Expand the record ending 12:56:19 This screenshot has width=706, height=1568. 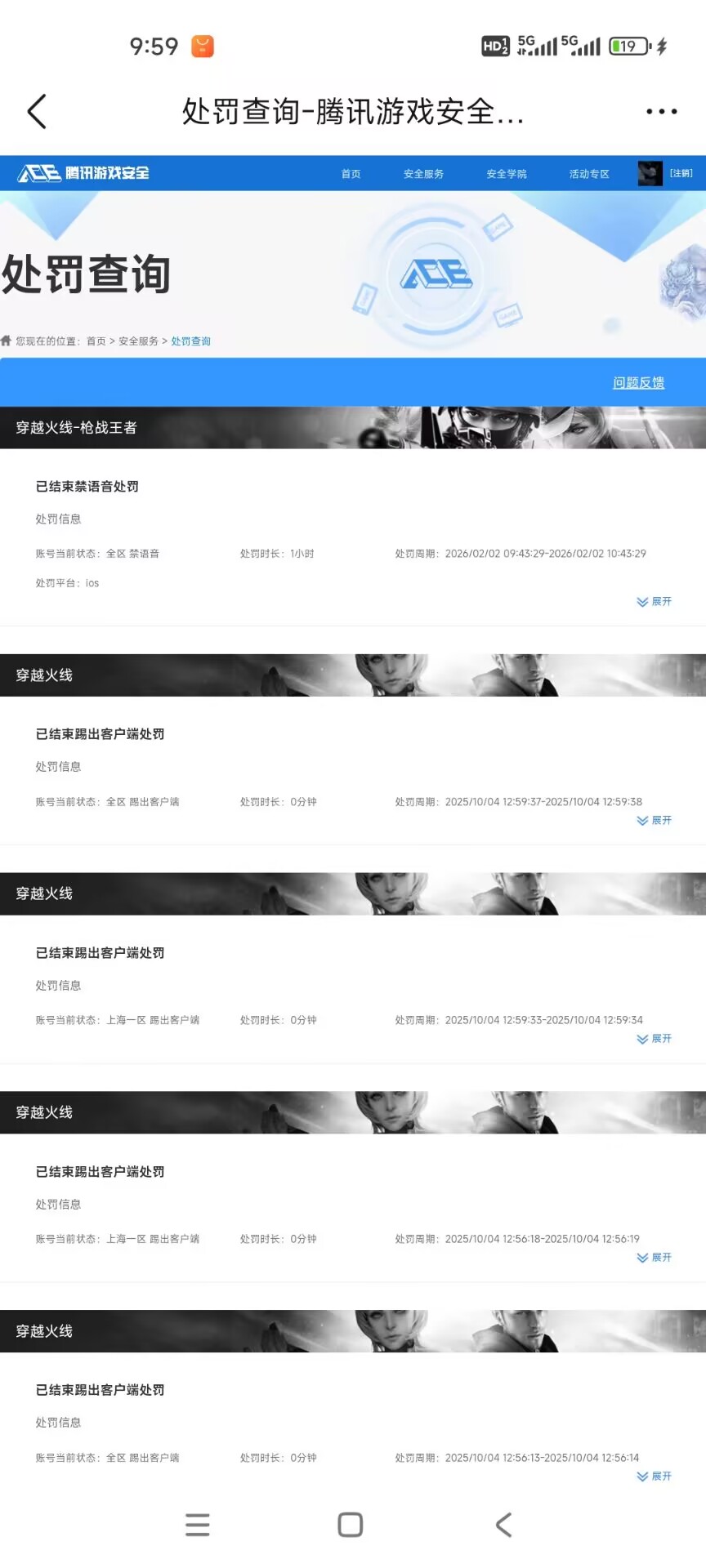(655, 1258)
